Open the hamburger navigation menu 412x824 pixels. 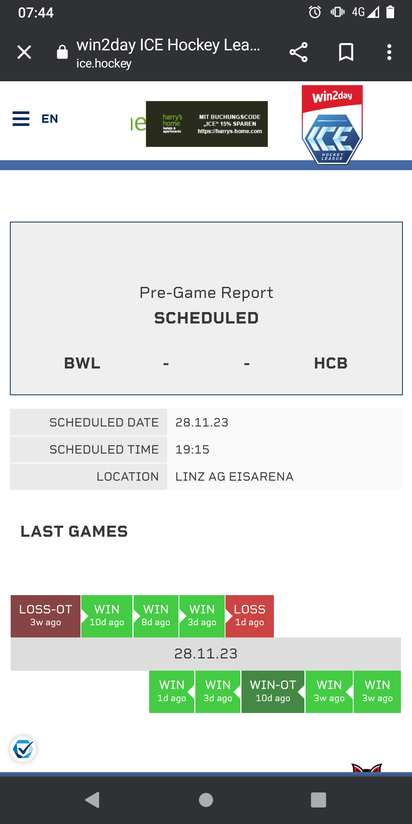click(x=21, y=119)
